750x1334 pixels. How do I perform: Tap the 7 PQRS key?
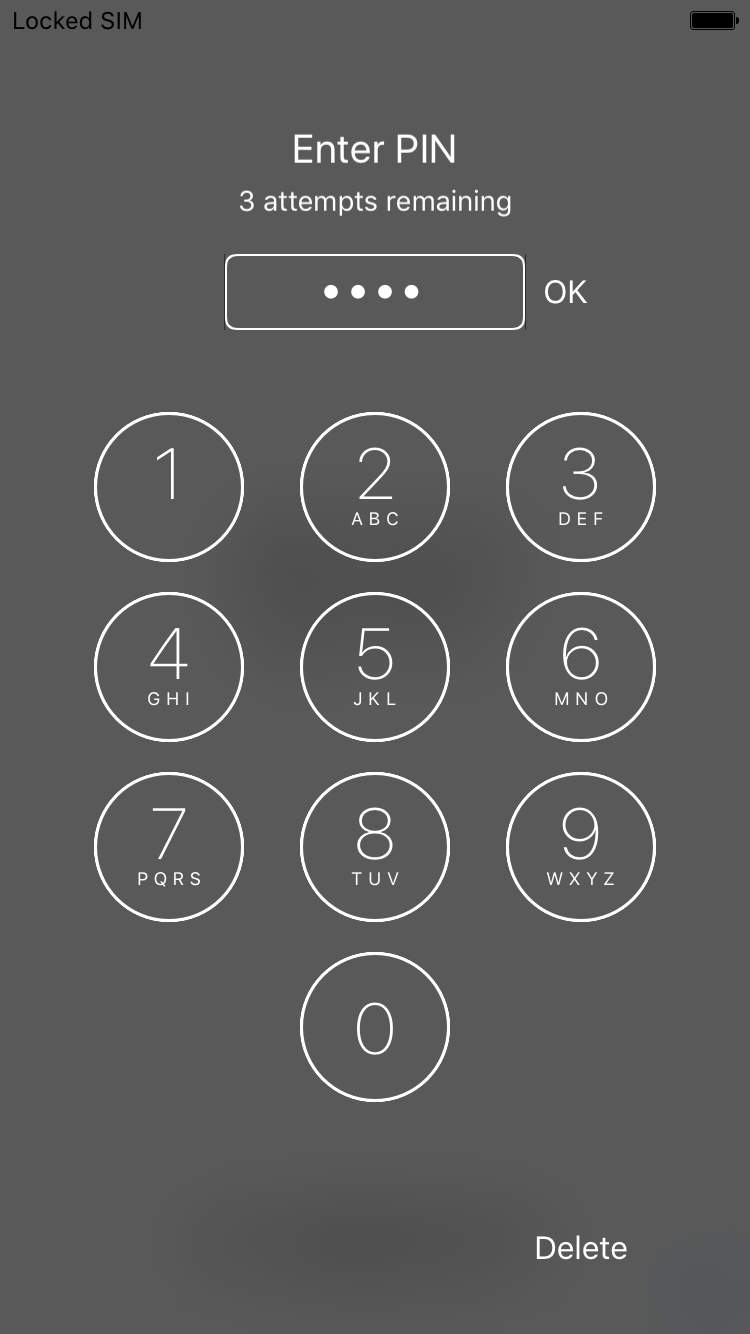tap(169, 847)
